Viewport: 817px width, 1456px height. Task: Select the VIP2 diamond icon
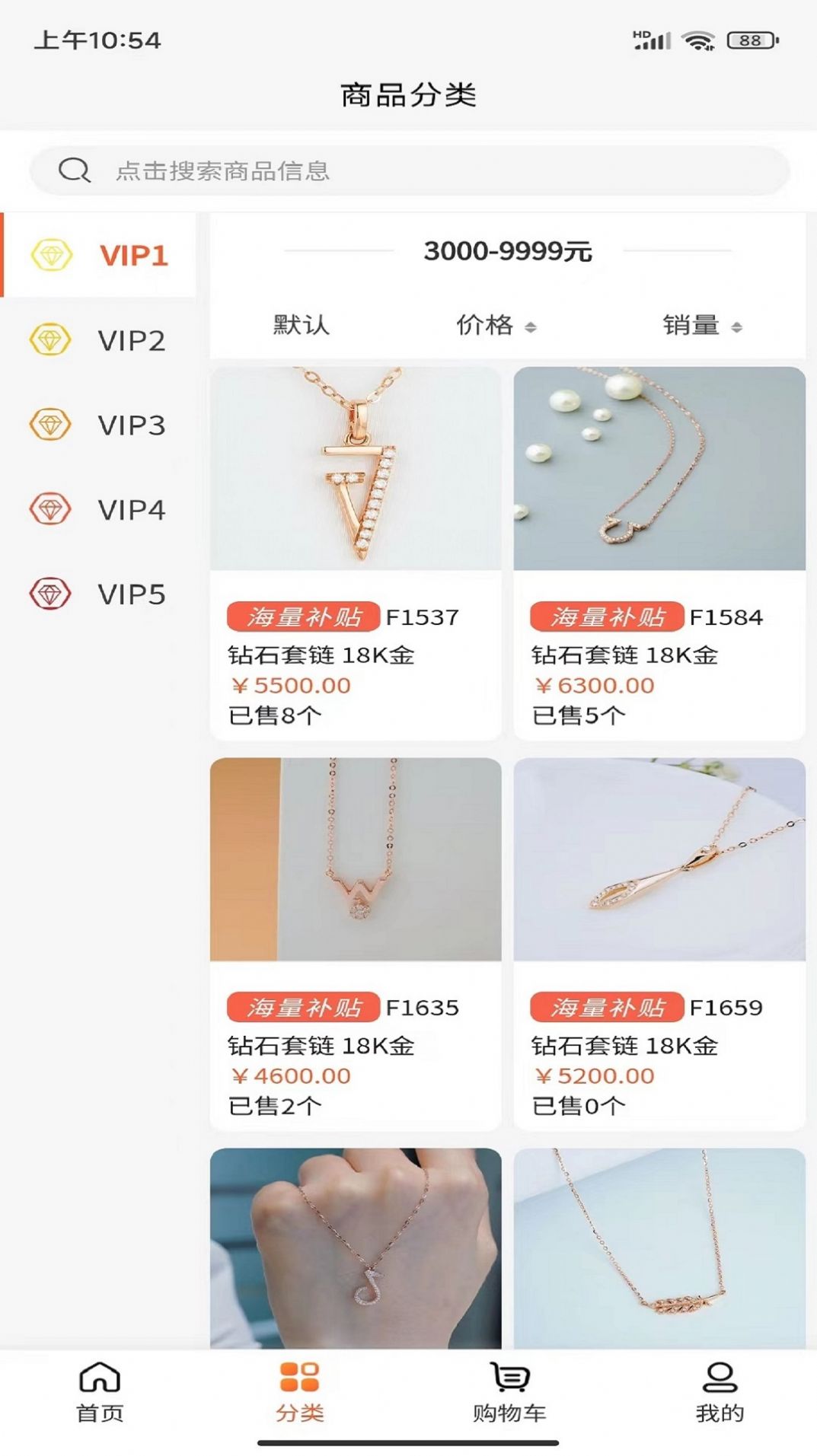[x=49, y=340]
